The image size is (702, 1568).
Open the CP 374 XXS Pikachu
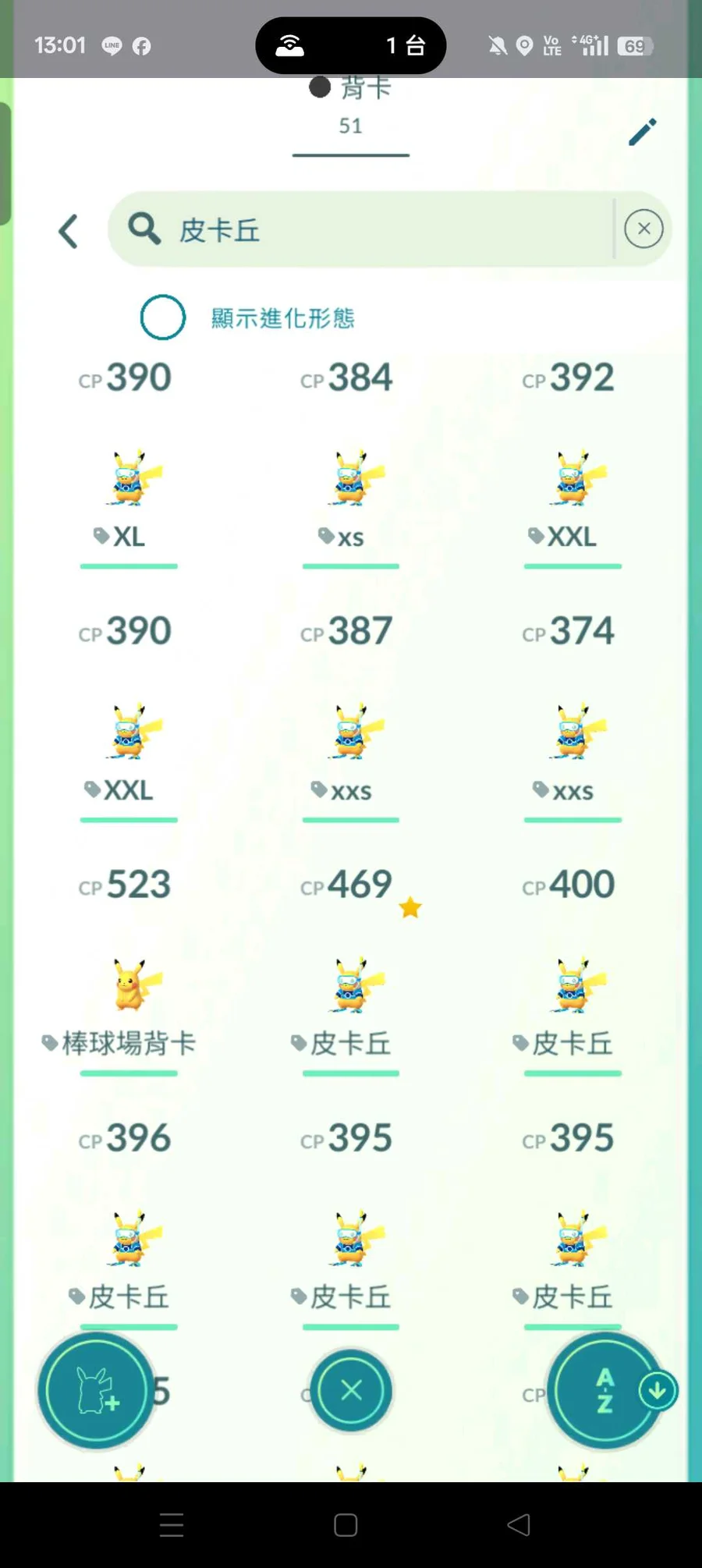coord(572,717)
